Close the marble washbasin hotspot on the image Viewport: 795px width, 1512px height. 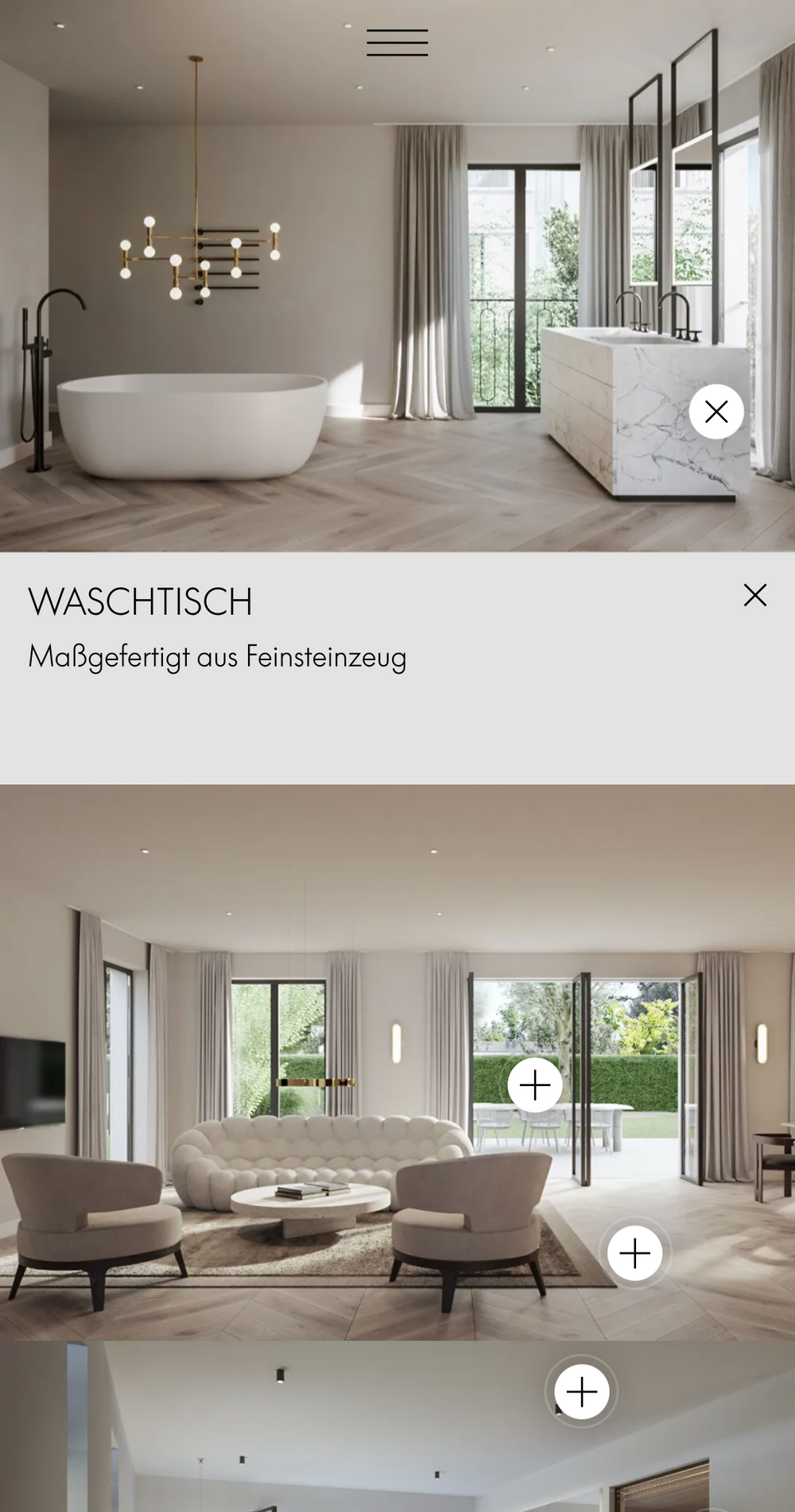tap(716, 412)
